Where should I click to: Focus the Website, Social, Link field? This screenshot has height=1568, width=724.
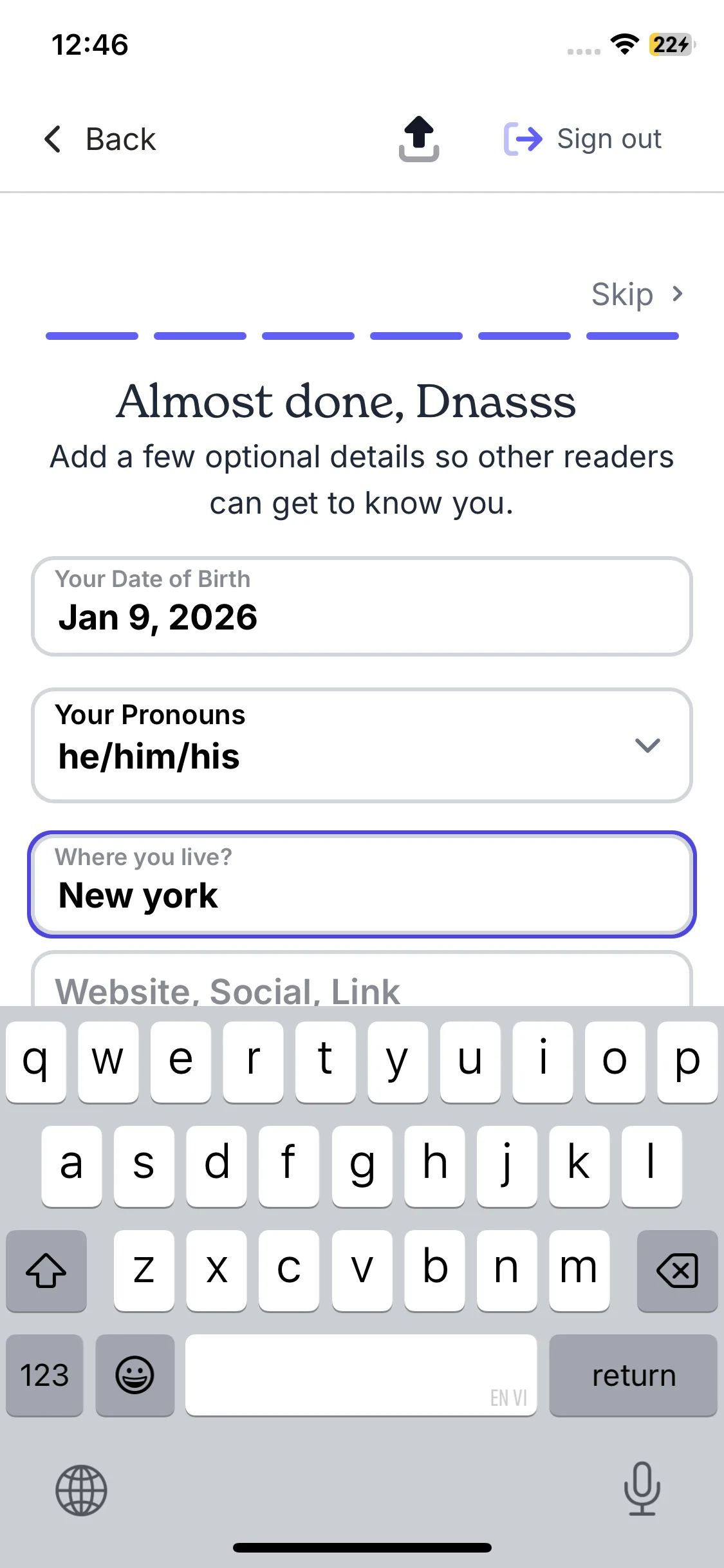(362, 985)
